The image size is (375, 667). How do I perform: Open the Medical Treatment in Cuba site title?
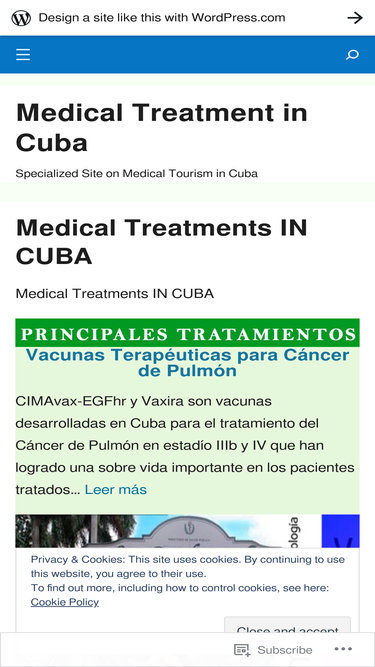coord(161,127)
